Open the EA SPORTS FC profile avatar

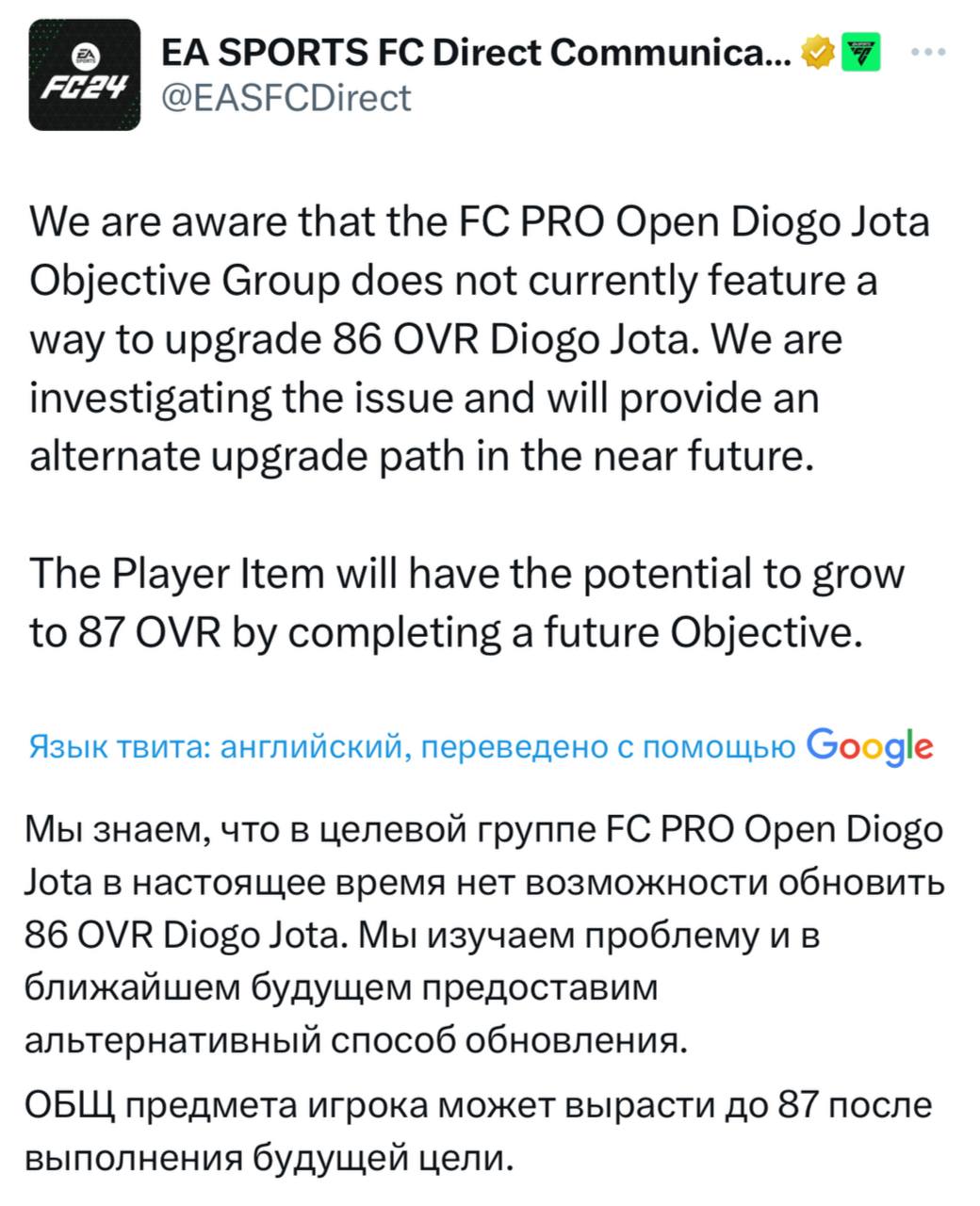coord(85,74)
